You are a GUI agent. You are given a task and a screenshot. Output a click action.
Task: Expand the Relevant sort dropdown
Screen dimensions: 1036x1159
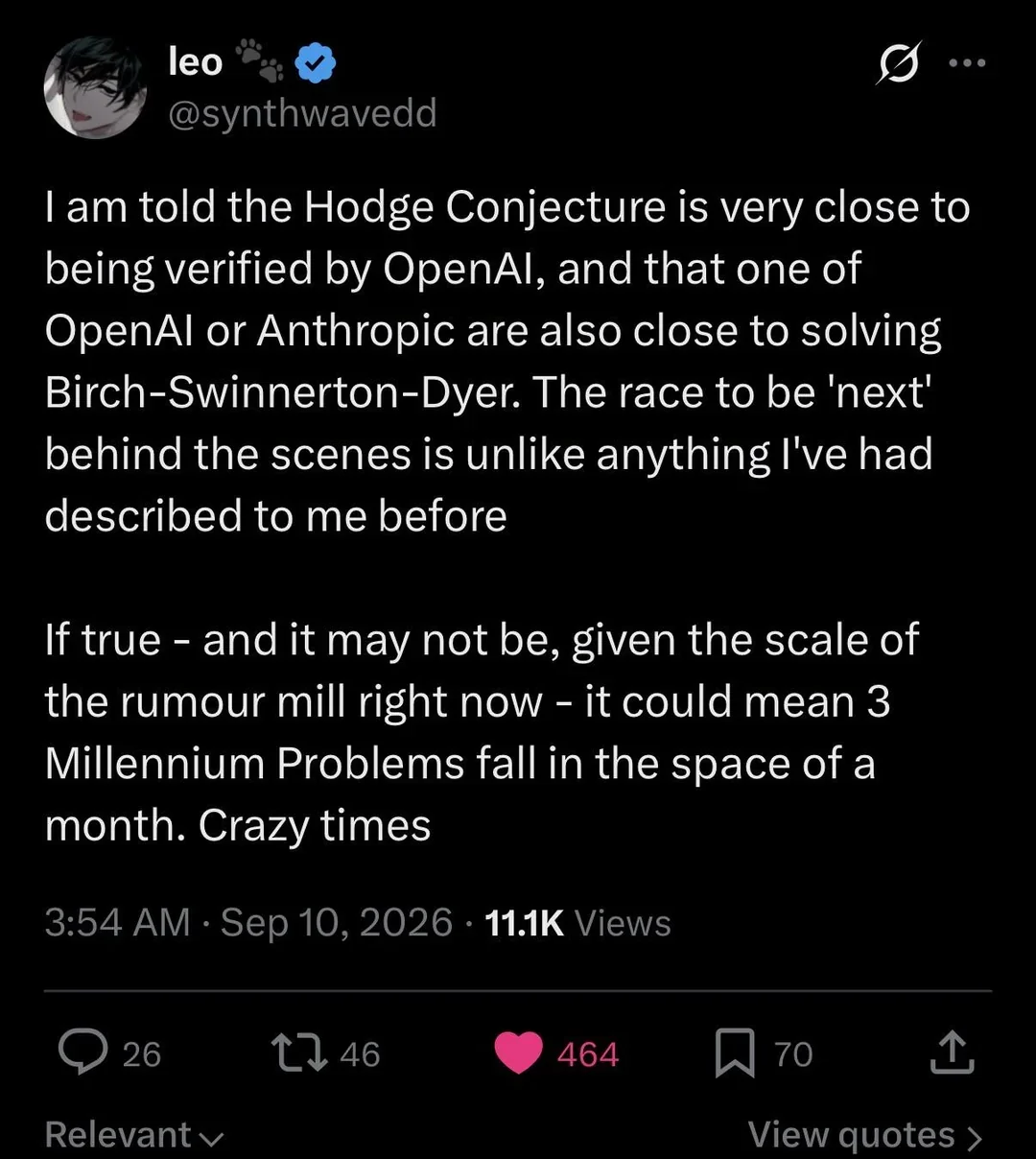(134, 1135)
